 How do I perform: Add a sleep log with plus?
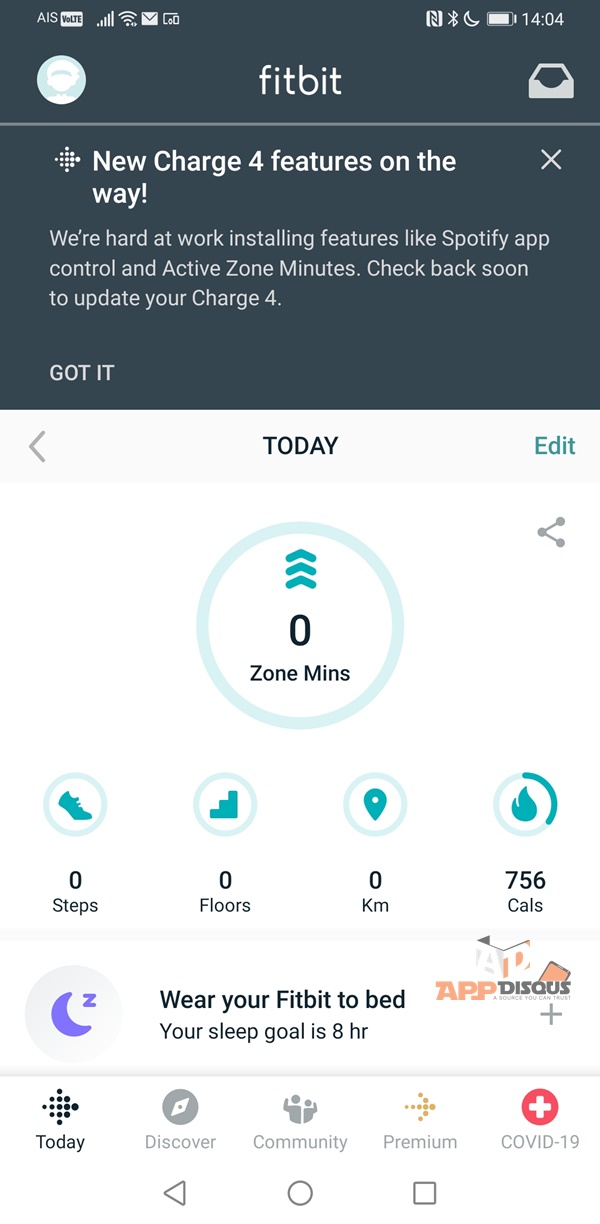551,1016
